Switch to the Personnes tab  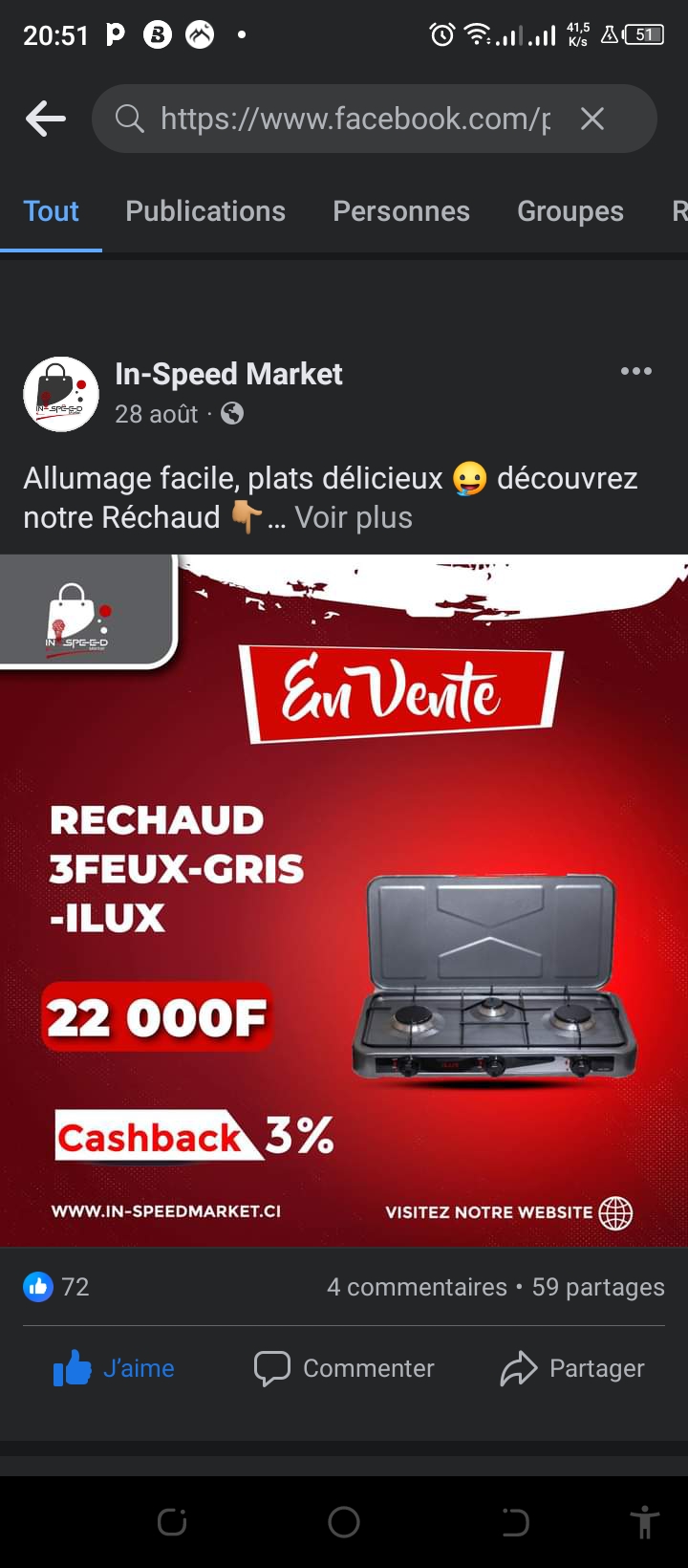[401, 211]
